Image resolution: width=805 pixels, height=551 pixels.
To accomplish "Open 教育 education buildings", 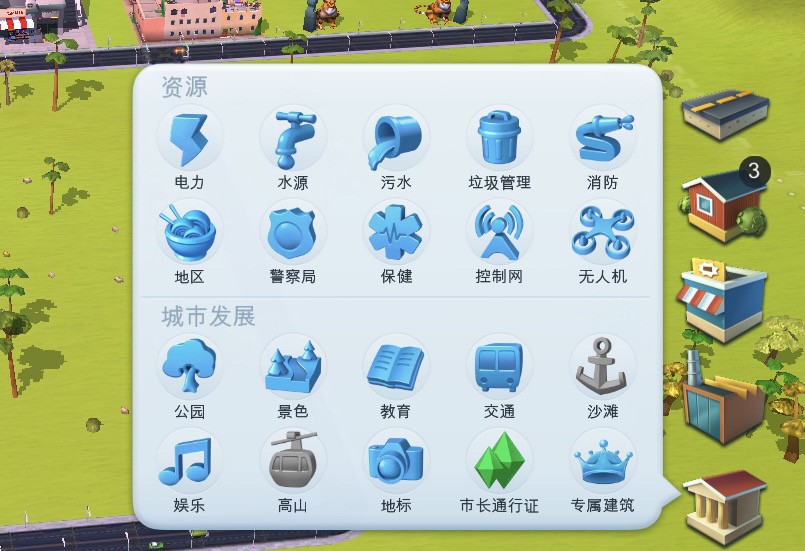I will point(396,368).
